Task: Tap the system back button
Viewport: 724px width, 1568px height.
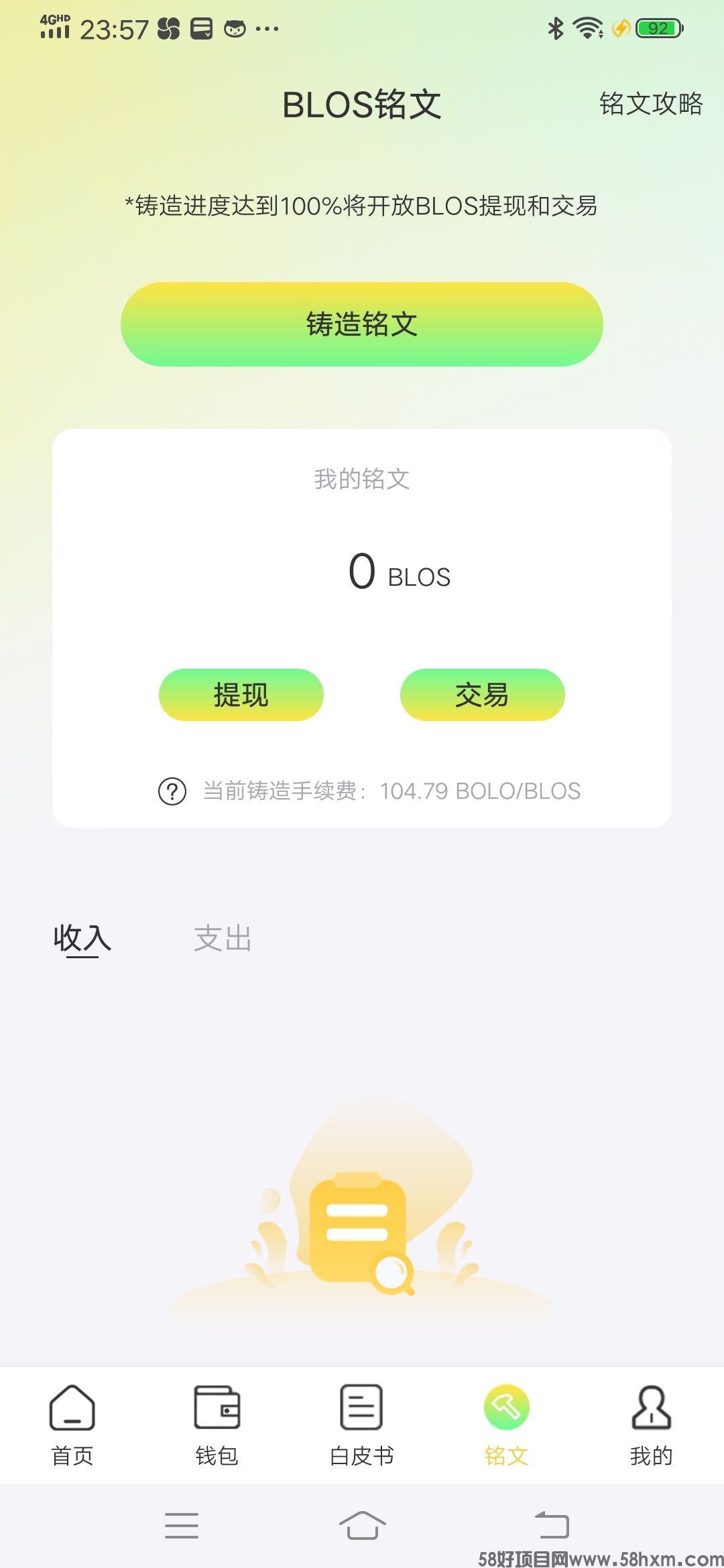Action: pos(552,1525)
